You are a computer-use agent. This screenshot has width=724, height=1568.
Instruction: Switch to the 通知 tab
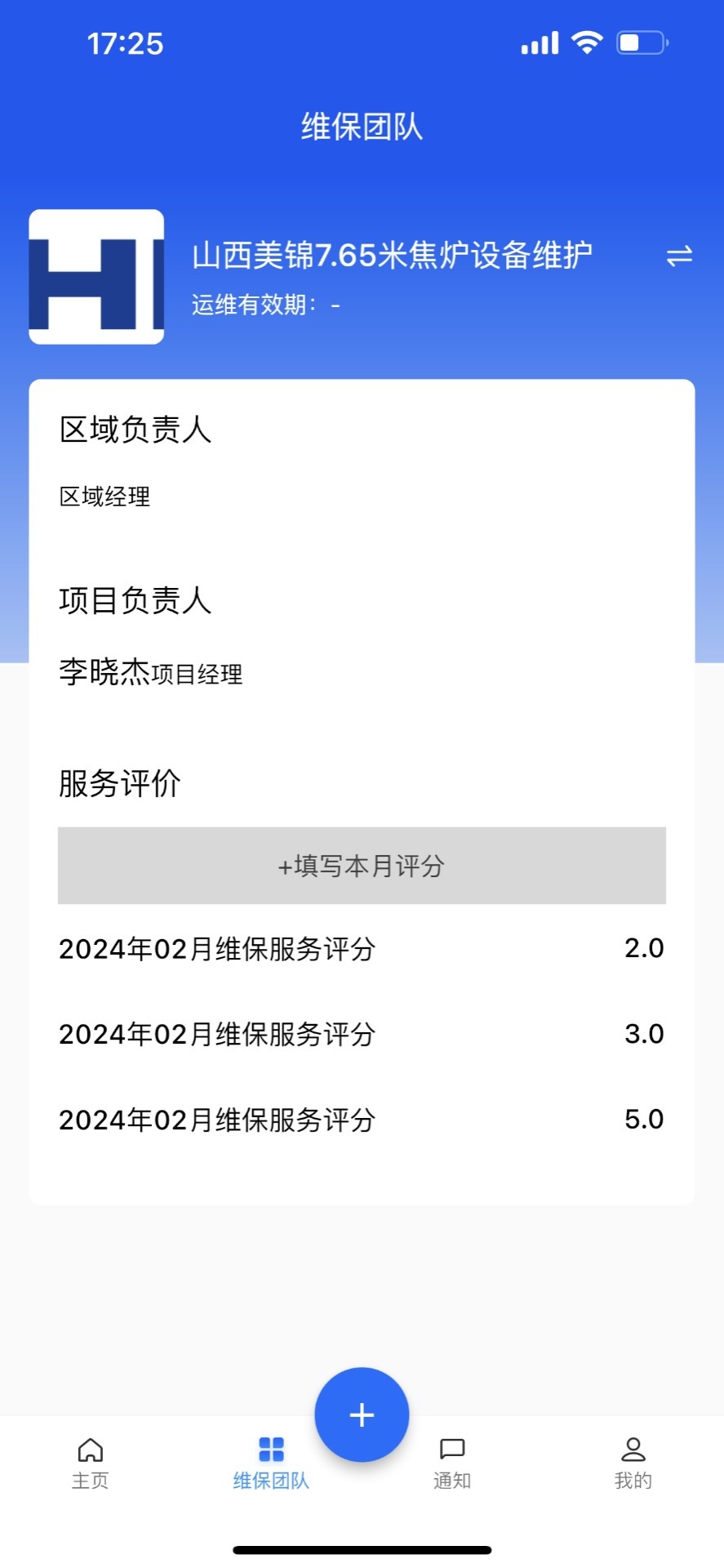[452, 1462]
